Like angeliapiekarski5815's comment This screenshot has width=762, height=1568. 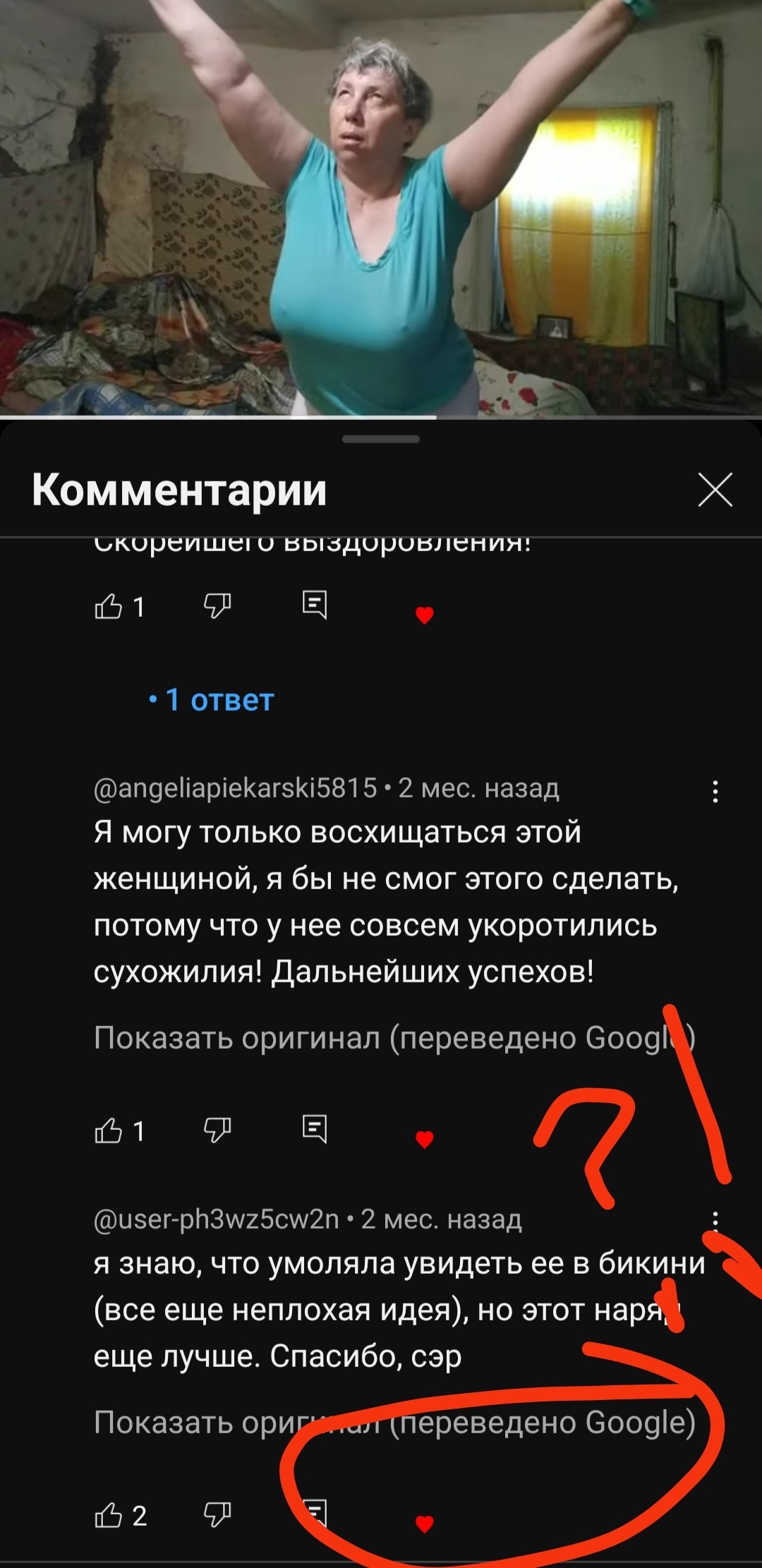(x=109, y=1130)
